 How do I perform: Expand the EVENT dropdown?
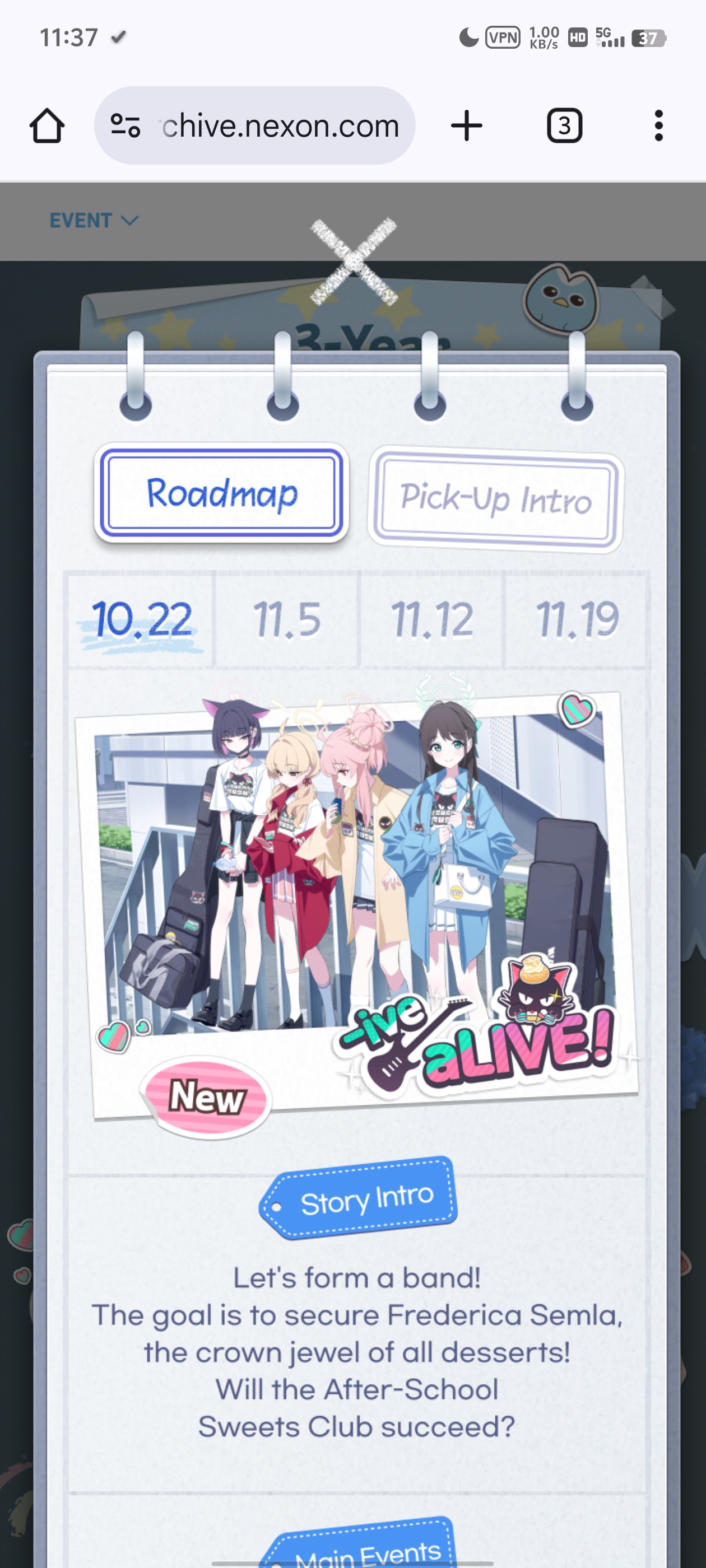click(x=94, y=220)
